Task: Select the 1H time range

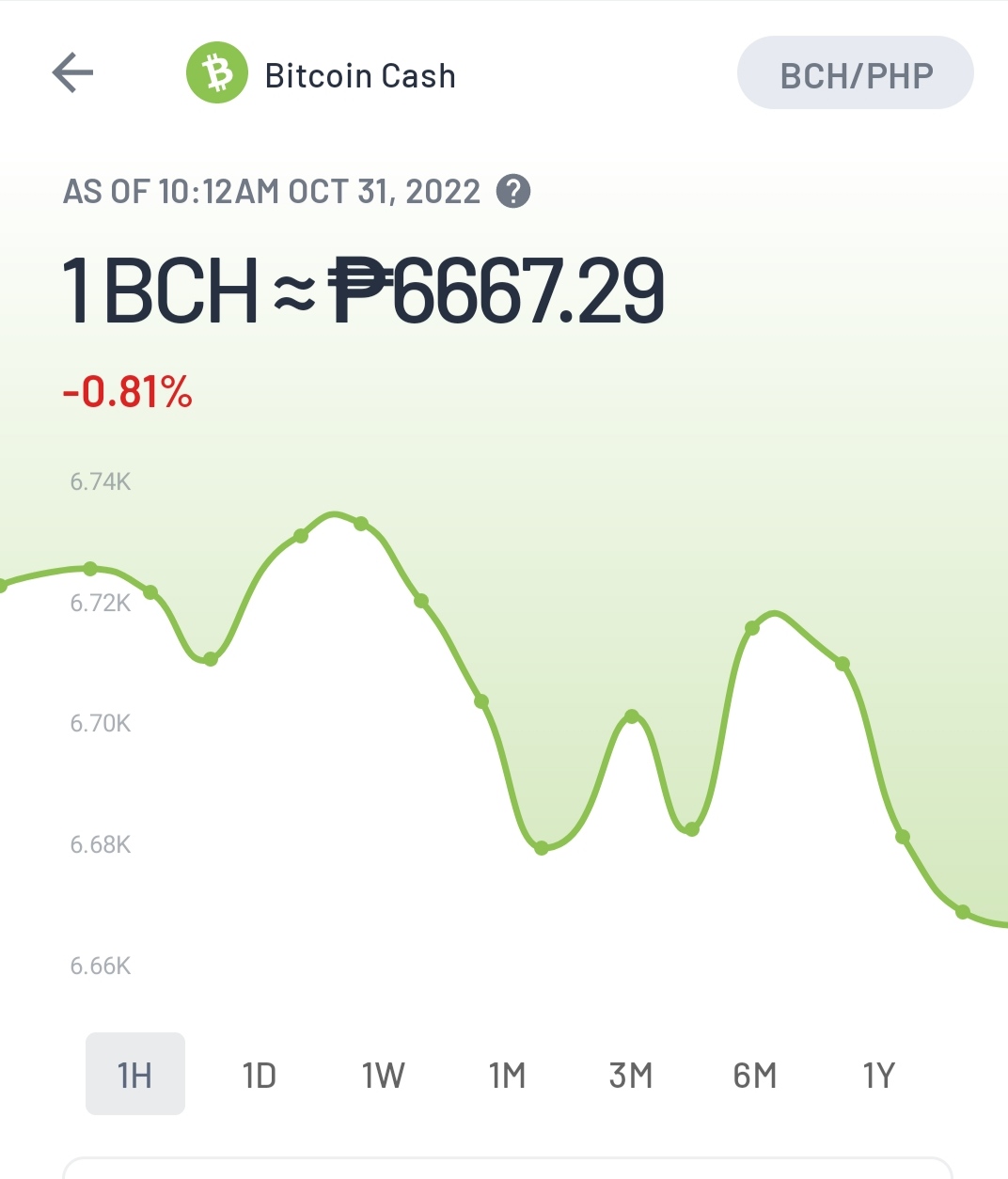Action: 135,1074
